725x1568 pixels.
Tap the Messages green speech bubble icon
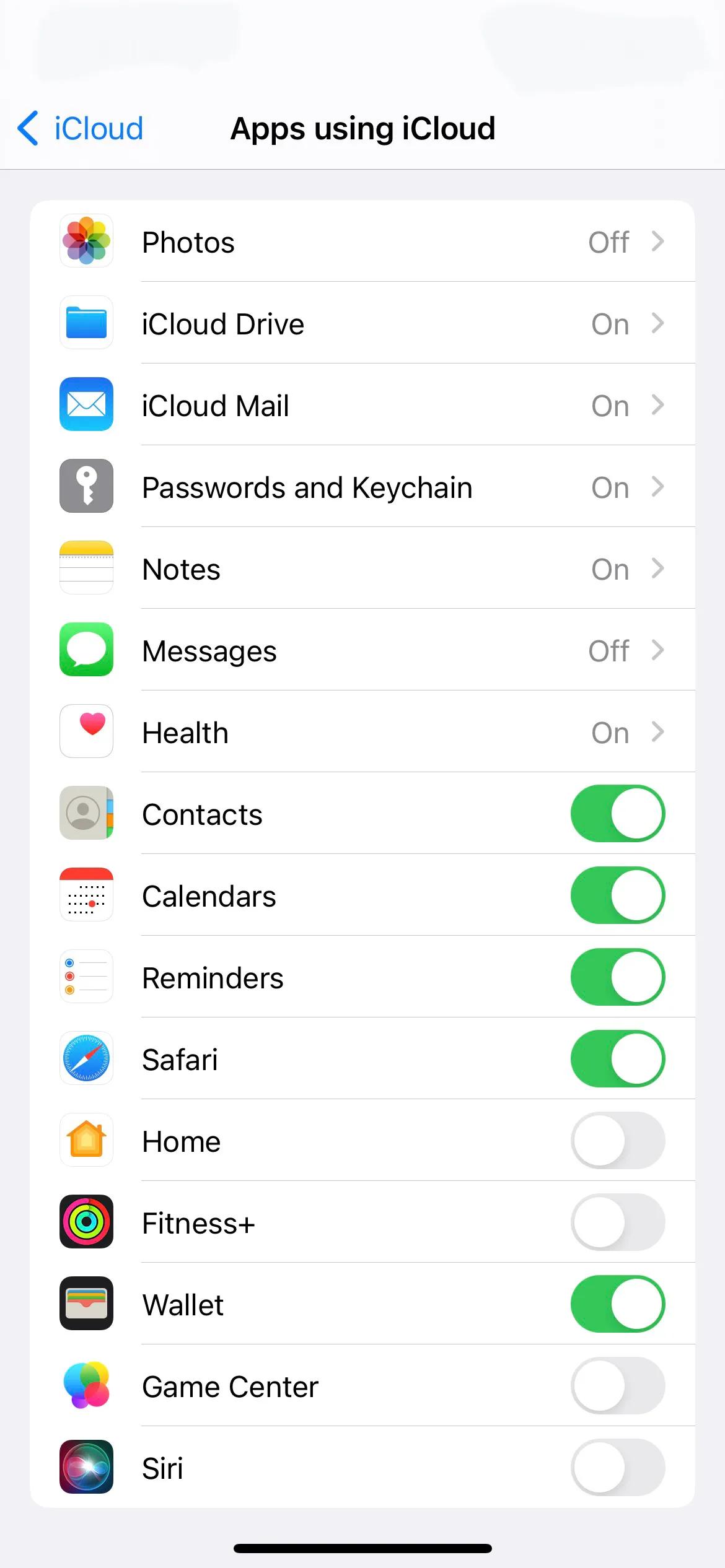(x=86, y=650)
